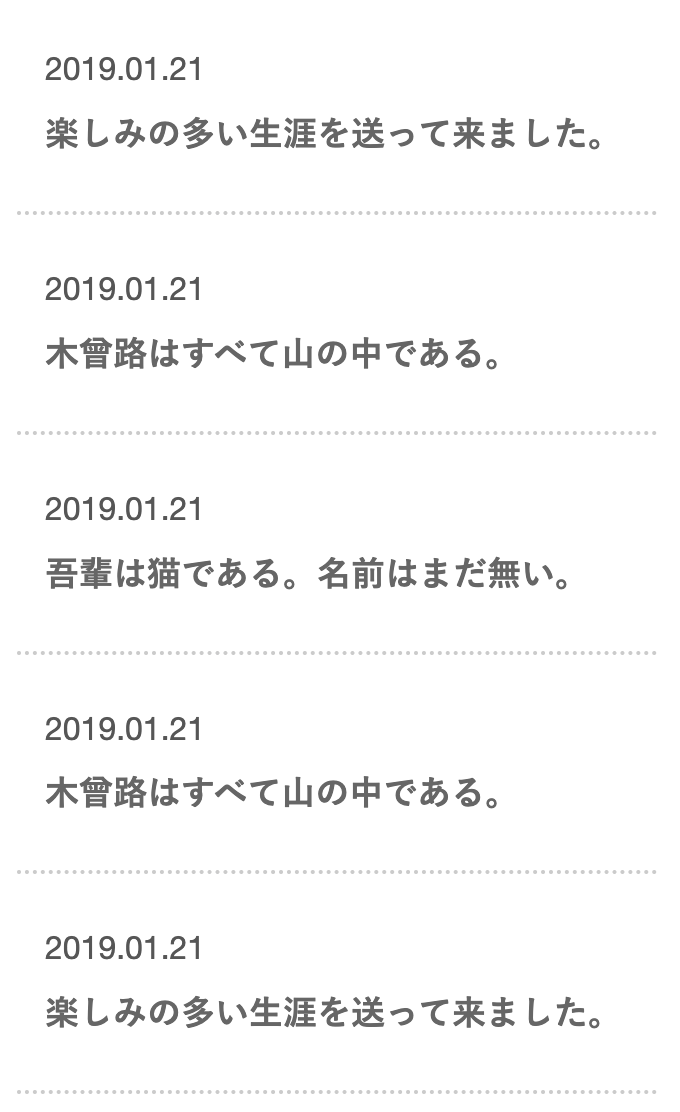Open the article 吾輩は猫である。名前はまだ無い。

click(310, 574)
